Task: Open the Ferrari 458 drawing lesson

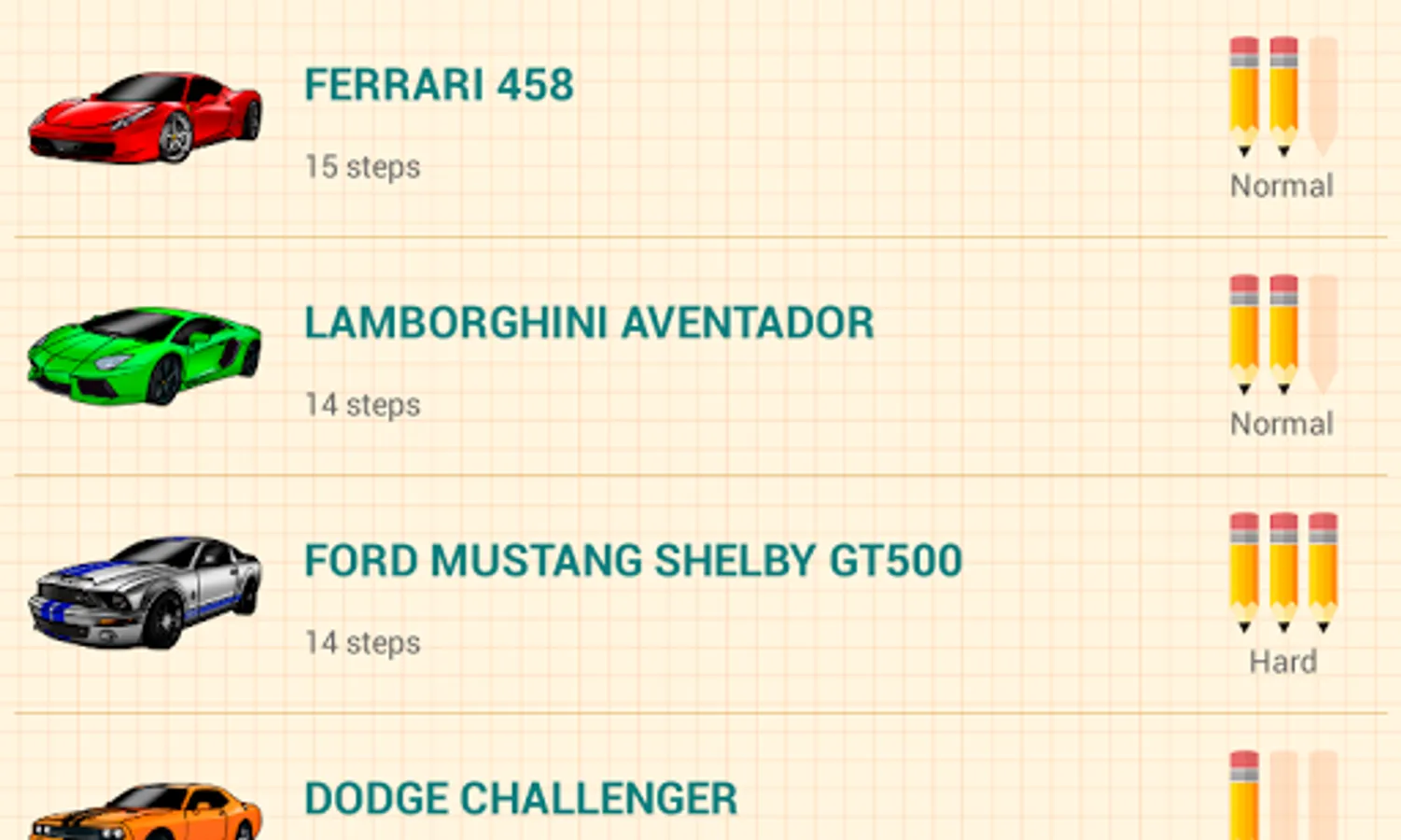Action: pos(439,86)
